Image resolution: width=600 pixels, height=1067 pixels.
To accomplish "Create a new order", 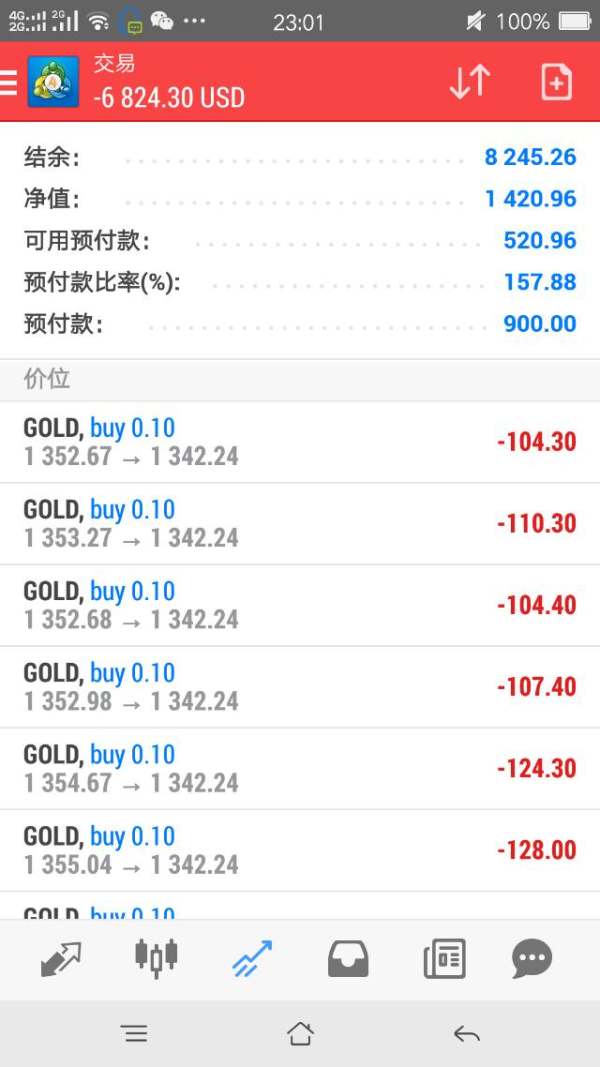I will pos(556,82).
